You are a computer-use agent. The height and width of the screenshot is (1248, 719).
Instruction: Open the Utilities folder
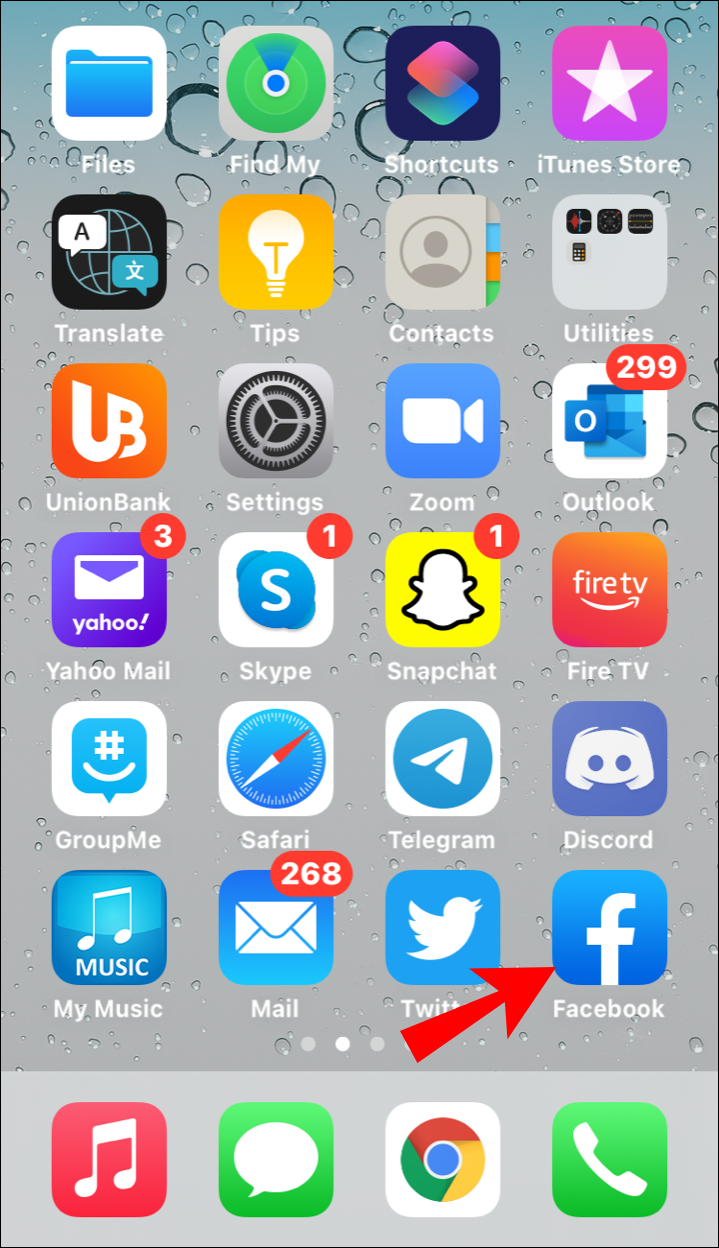(609, 252)
